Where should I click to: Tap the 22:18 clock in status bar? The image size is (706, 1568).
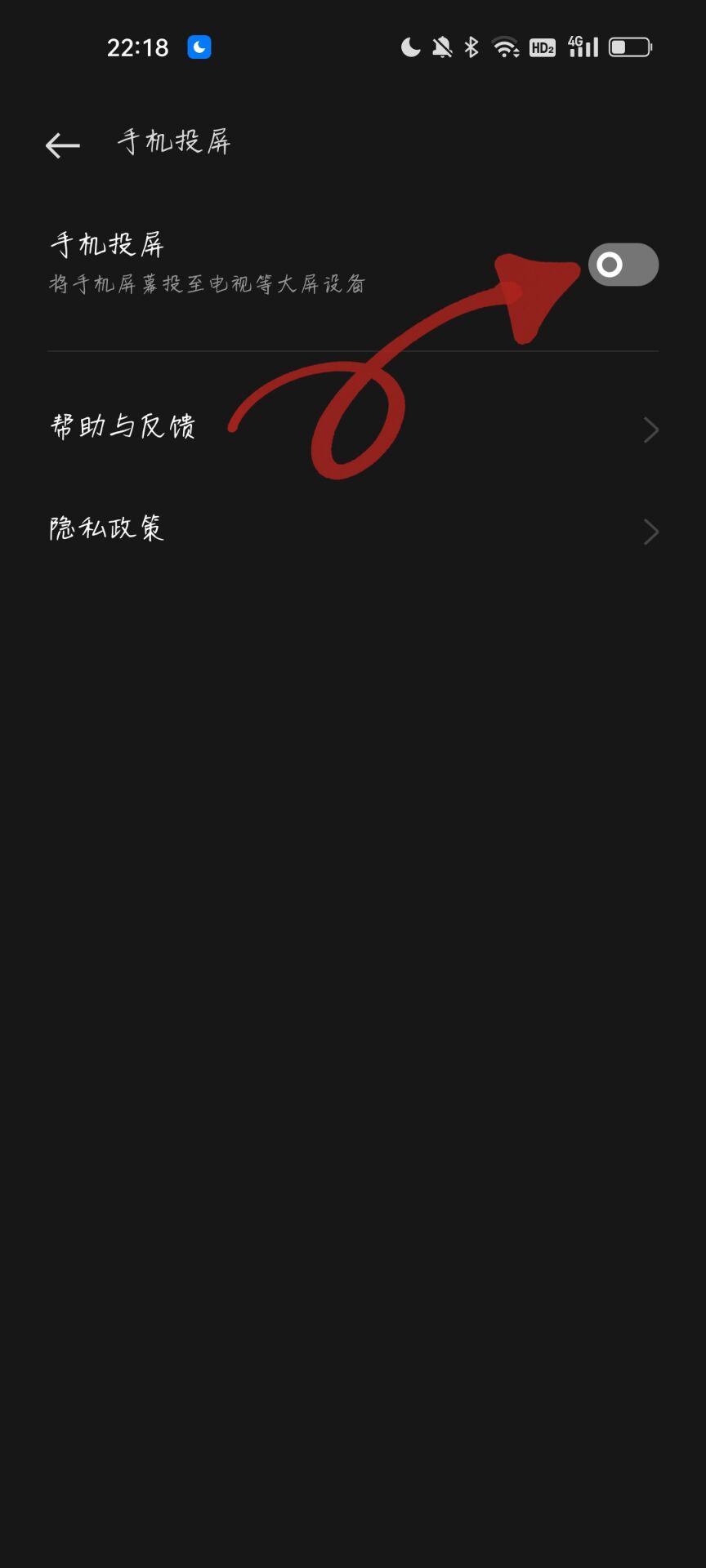139,47
